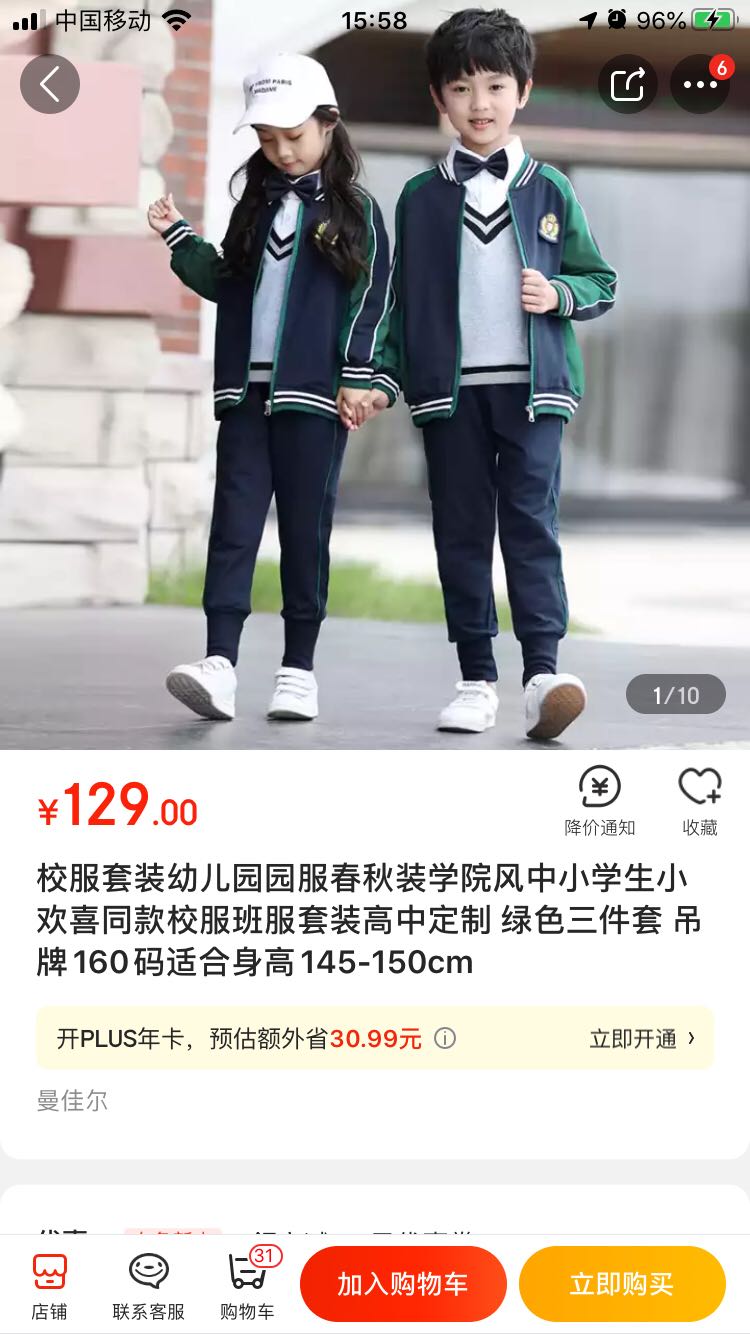Open the more options menu
This screenshot has height=1334, width=750.
pyautogui.click(x=700, y=84)
